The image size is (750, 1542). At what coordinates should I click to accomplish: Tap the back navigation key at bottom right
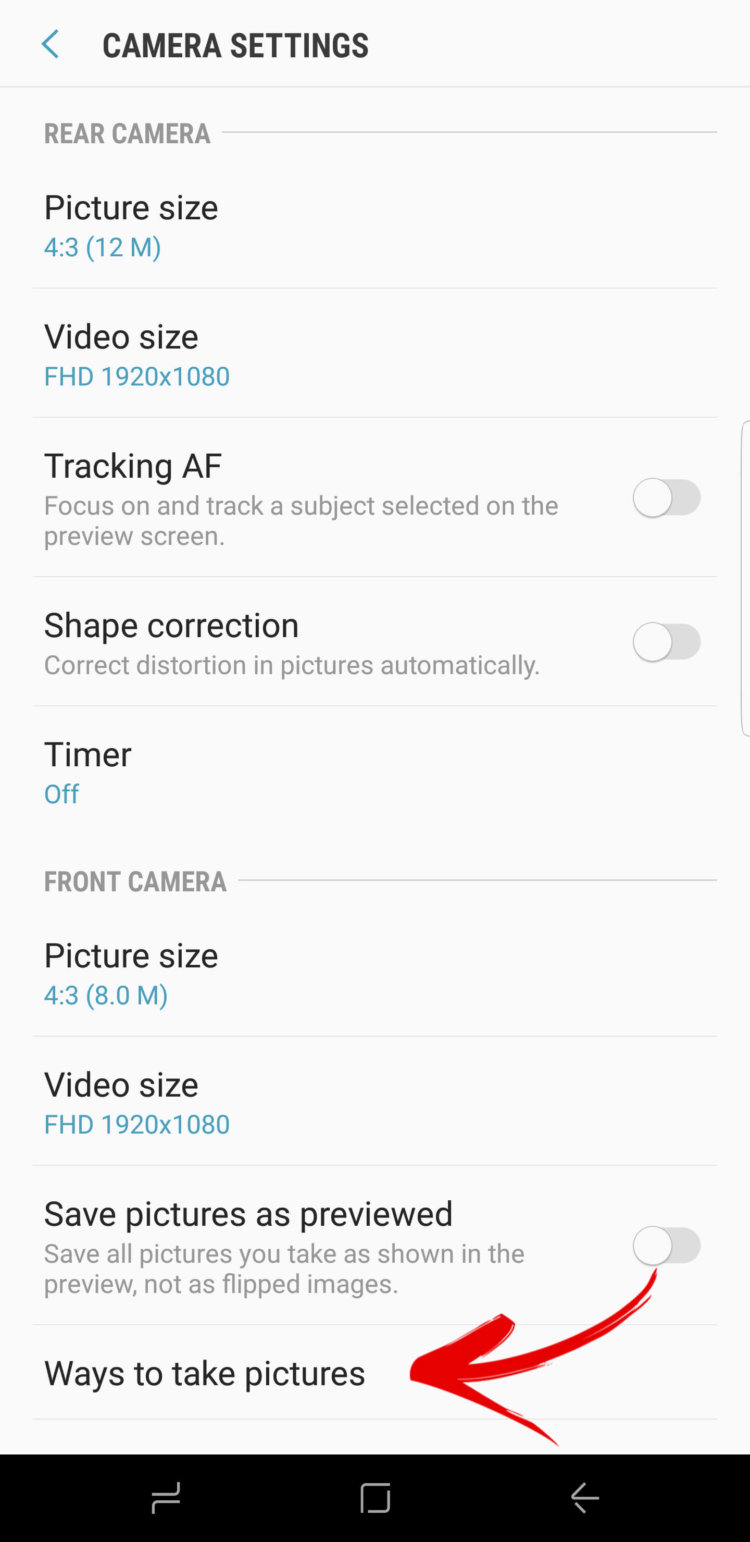585,1497
